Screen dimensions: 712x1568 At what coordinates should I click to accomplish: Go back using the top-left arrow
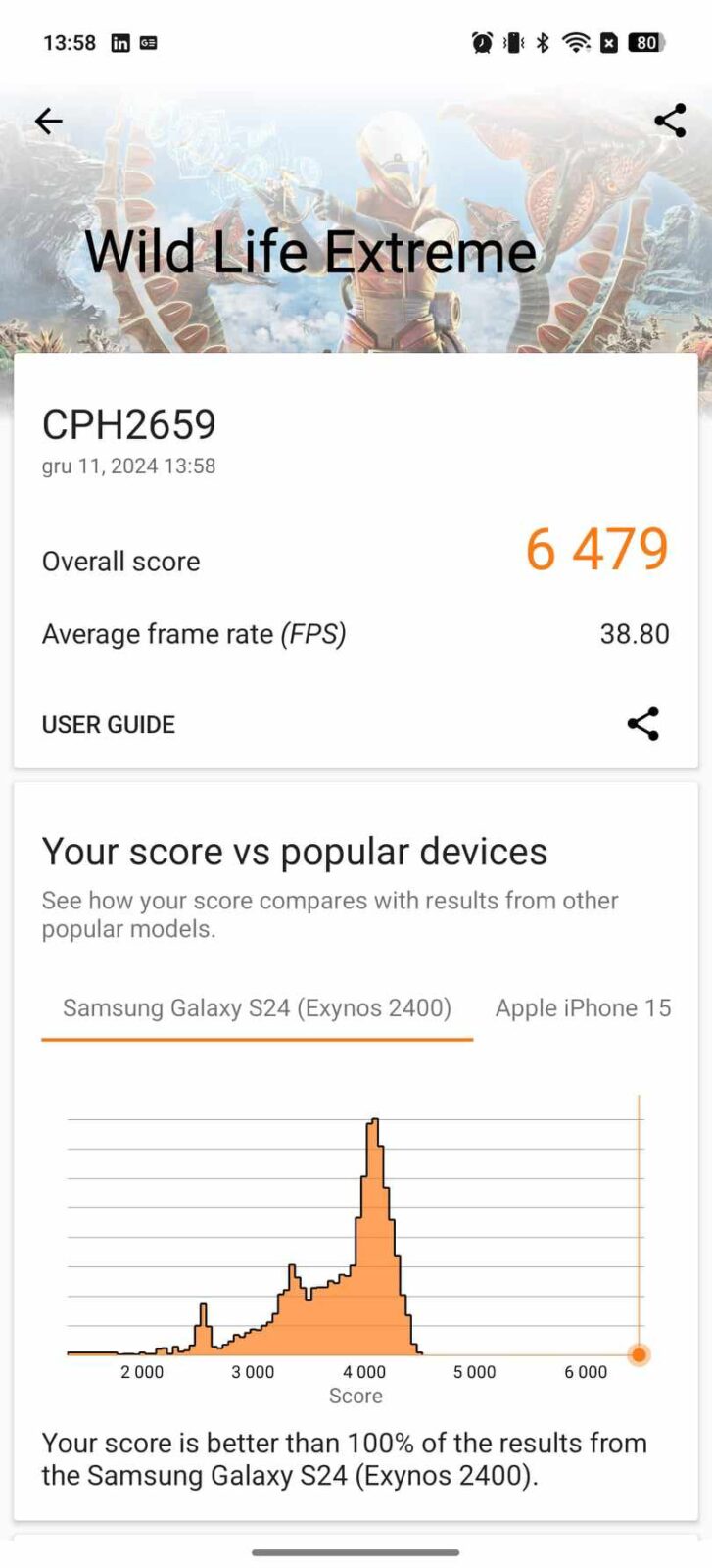[49, 122]
